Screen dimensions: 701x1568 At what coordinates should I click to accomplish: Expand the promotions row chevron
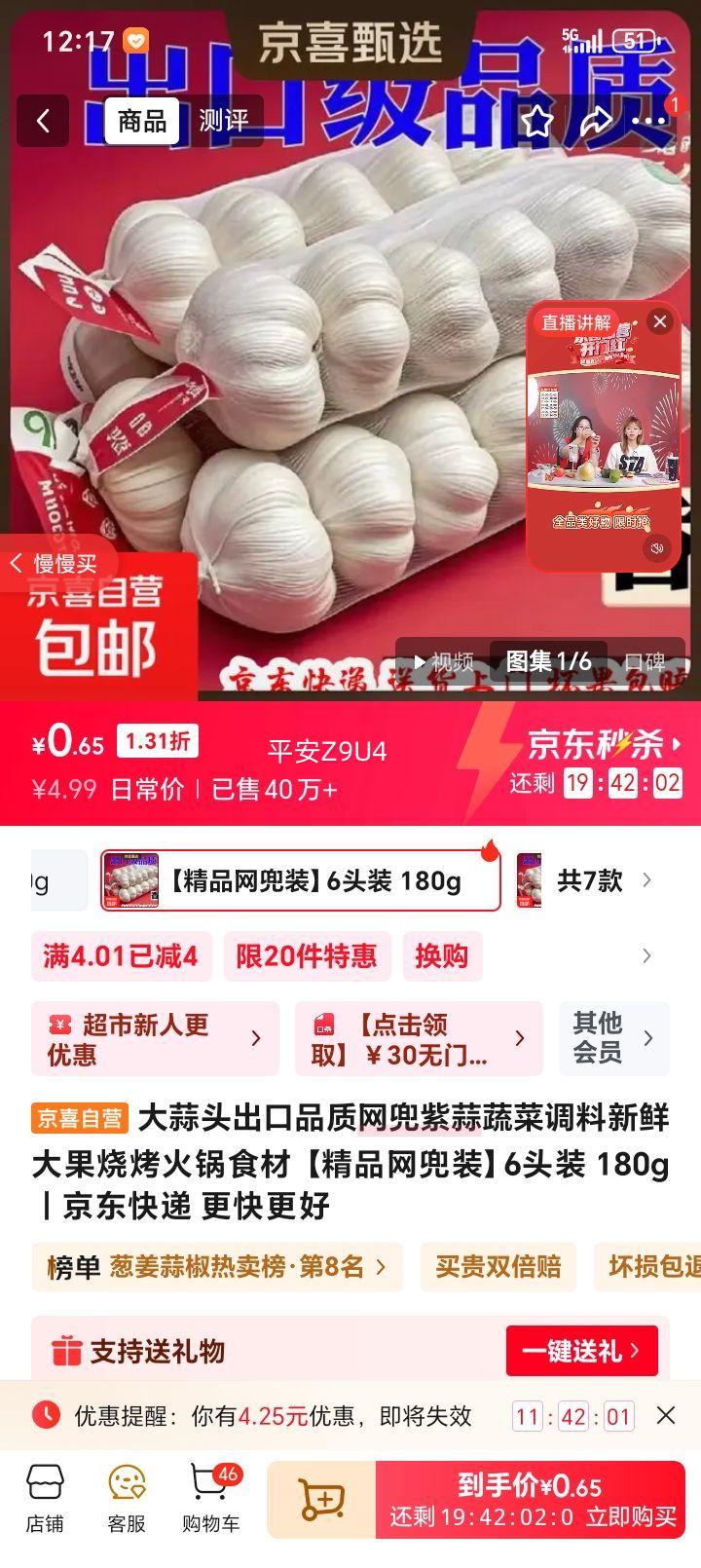(646, 956)
